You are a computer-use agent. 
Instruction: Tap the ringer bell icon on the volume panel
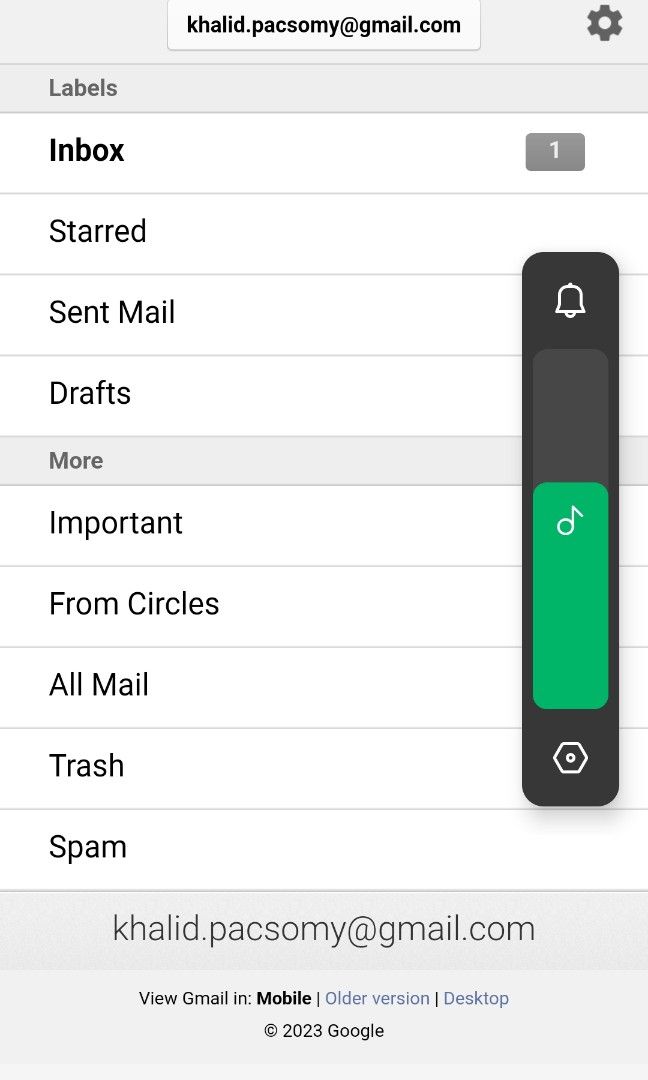tap(570, 301)
